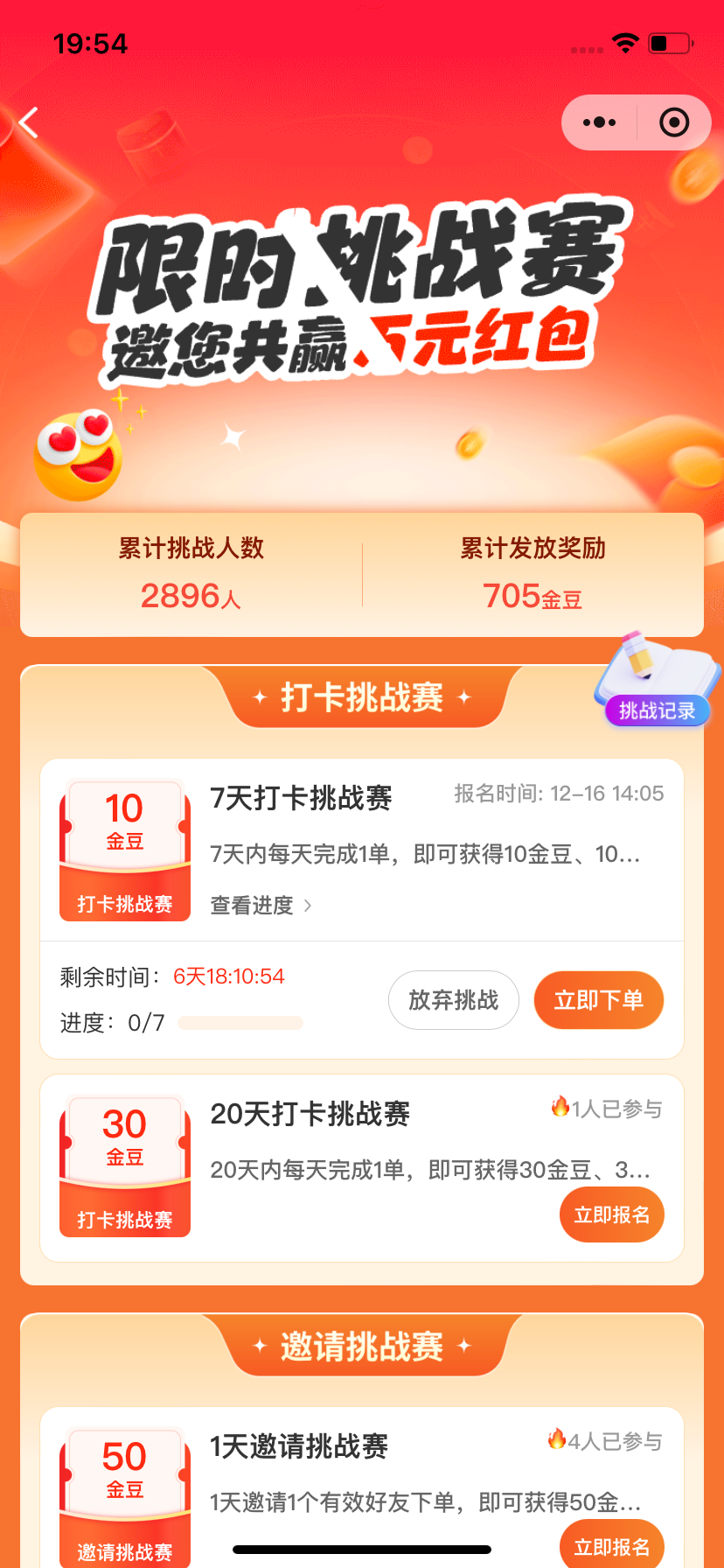Open the mini program more options menu
Screen dimensions: 724x1568
click(599, 122)
